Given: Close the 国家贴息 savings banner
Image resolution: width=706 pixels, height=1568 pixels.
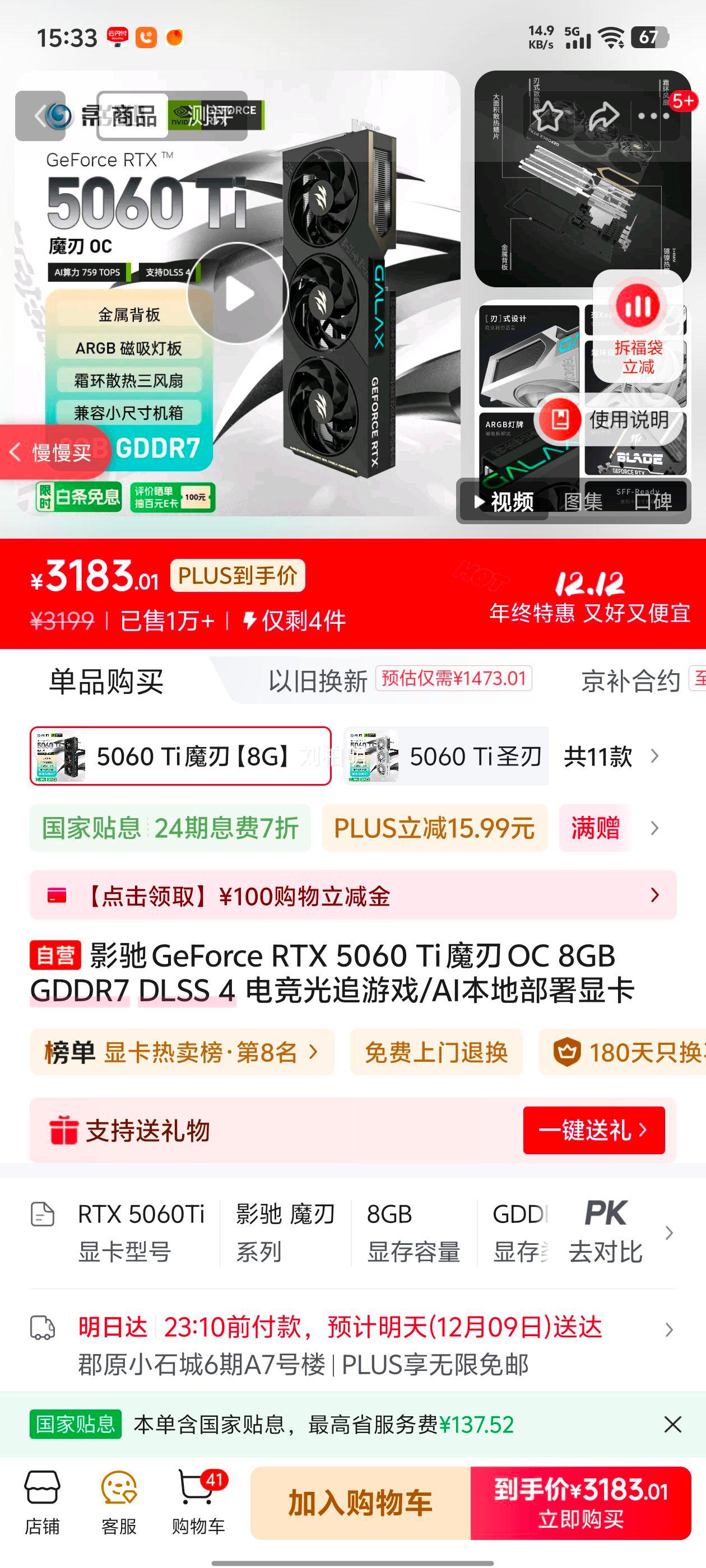Looking at the screenshot, I should coord(672,1424).
